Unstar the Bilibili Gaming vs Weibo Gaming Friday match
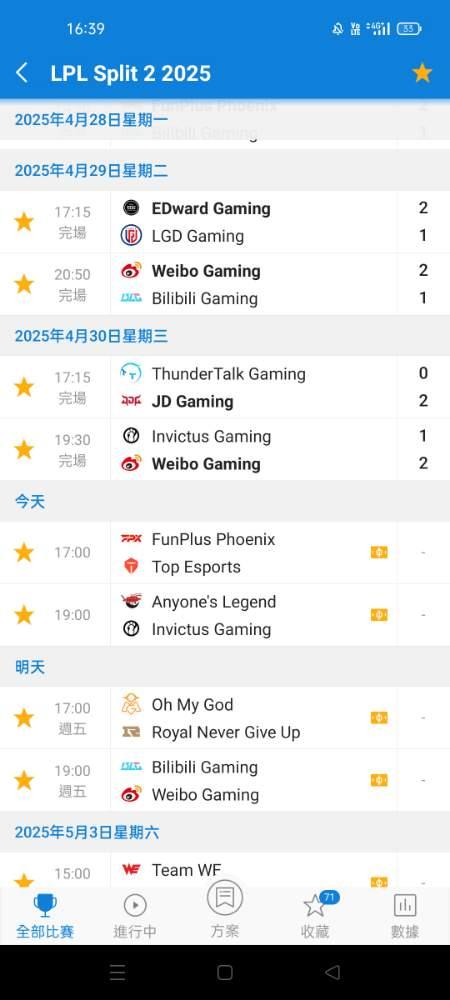Viewport: 450px width, 1000px height. (x=24, y=781)
